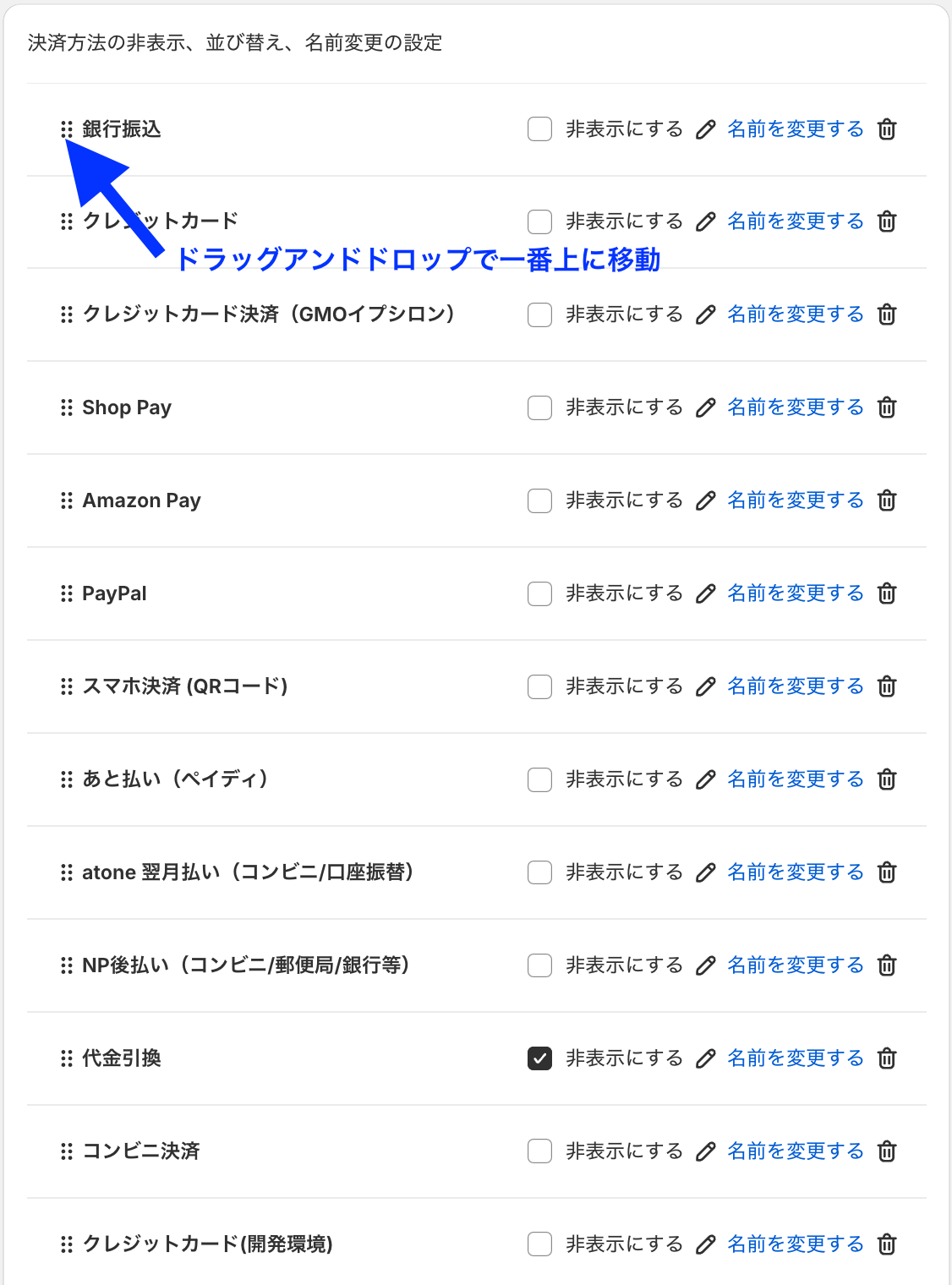Rename スマホ決済 (QRコード)
This screenshot has width=952, height=1285.
795,686
